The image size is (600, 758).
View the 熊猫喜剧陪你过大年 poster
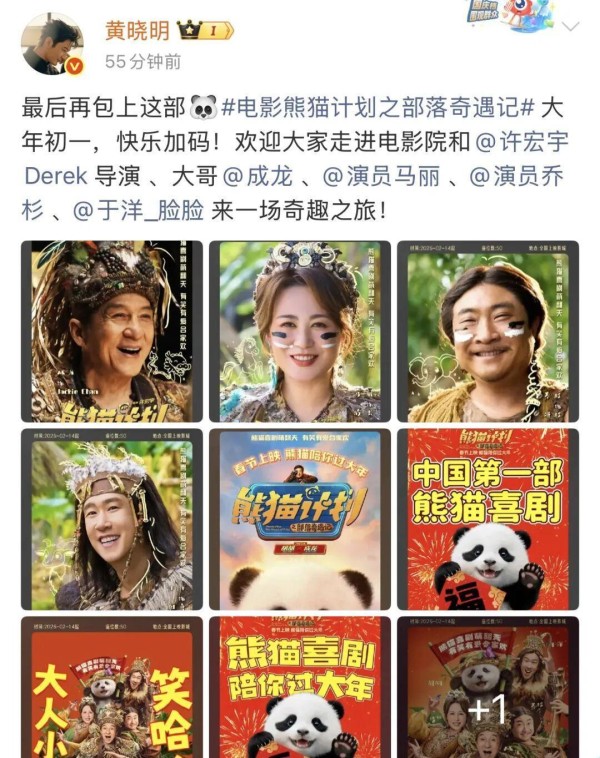[x=299, y=688]
